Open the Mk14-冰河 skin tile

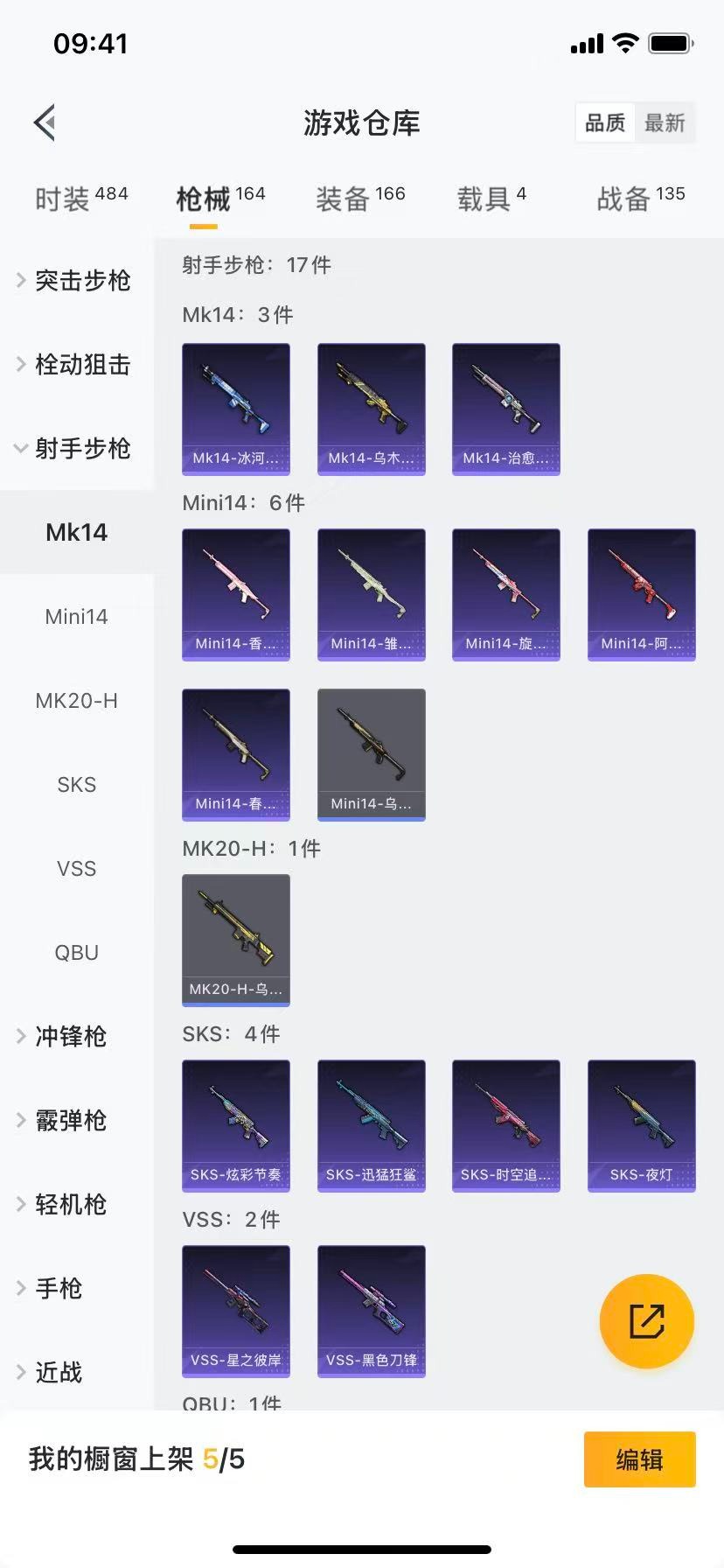point(236,409)
